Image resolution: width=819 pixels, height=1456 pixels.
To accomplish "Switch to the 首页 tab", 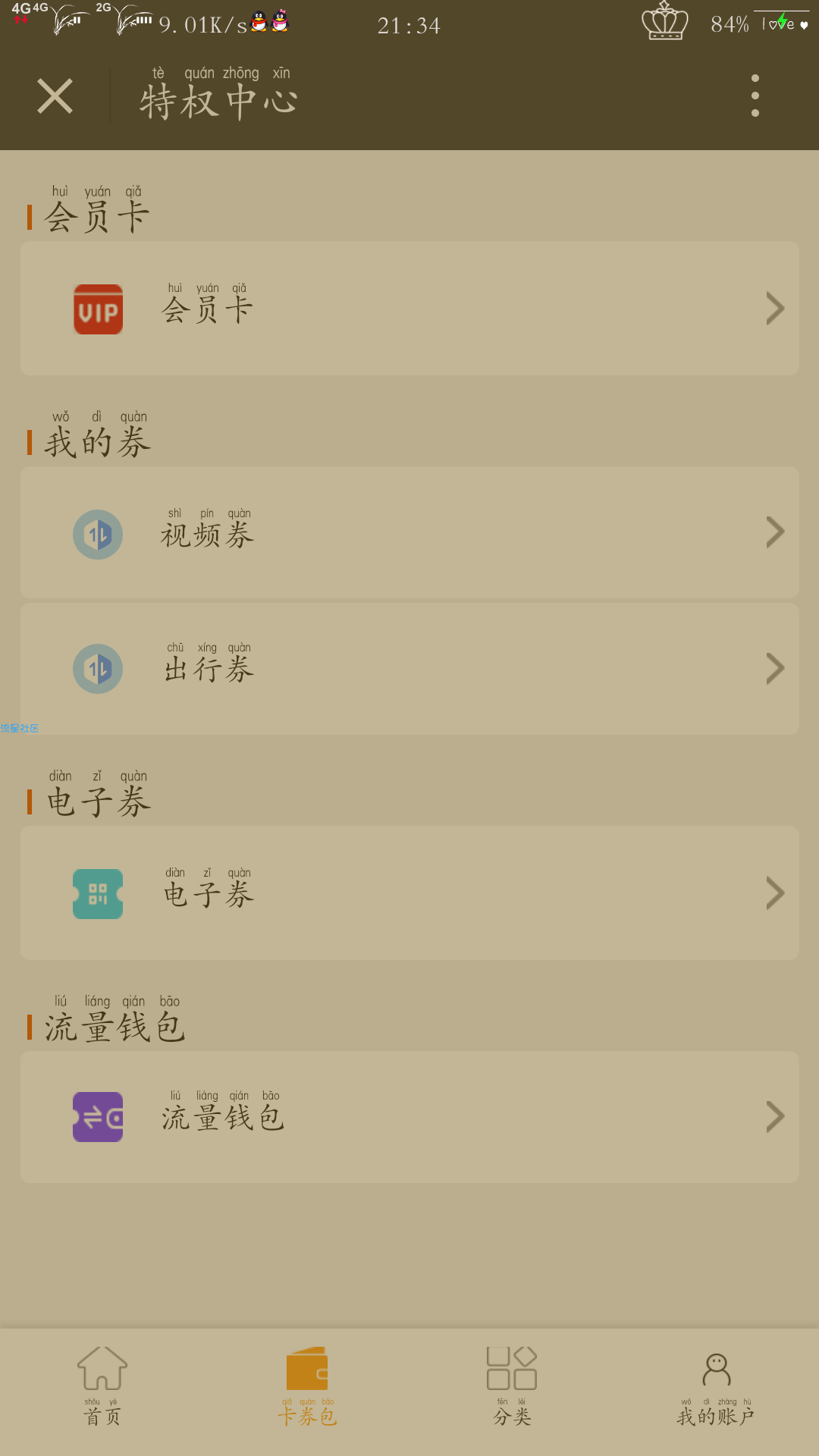I will coord(102,1386).
